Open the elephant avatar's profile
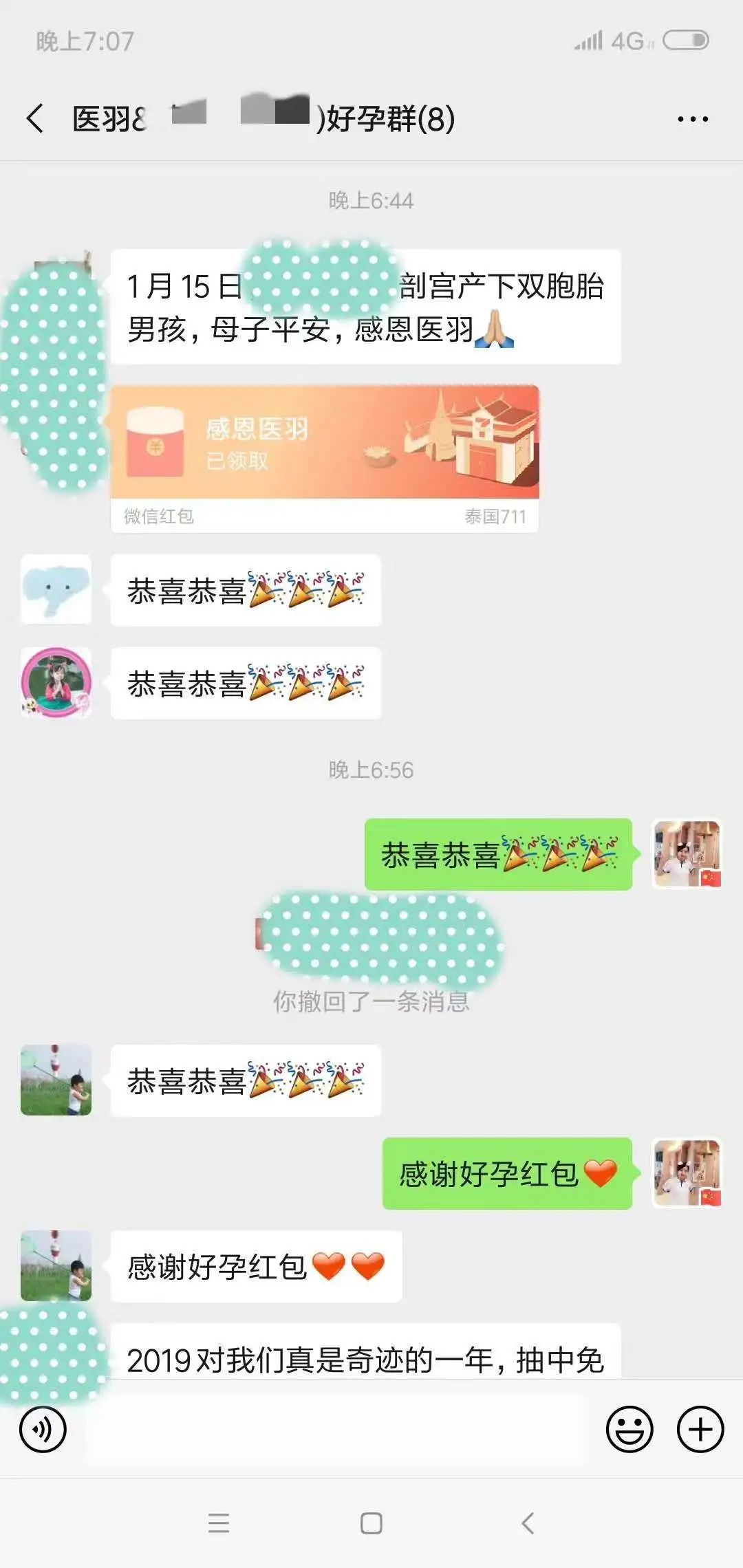 56,589
